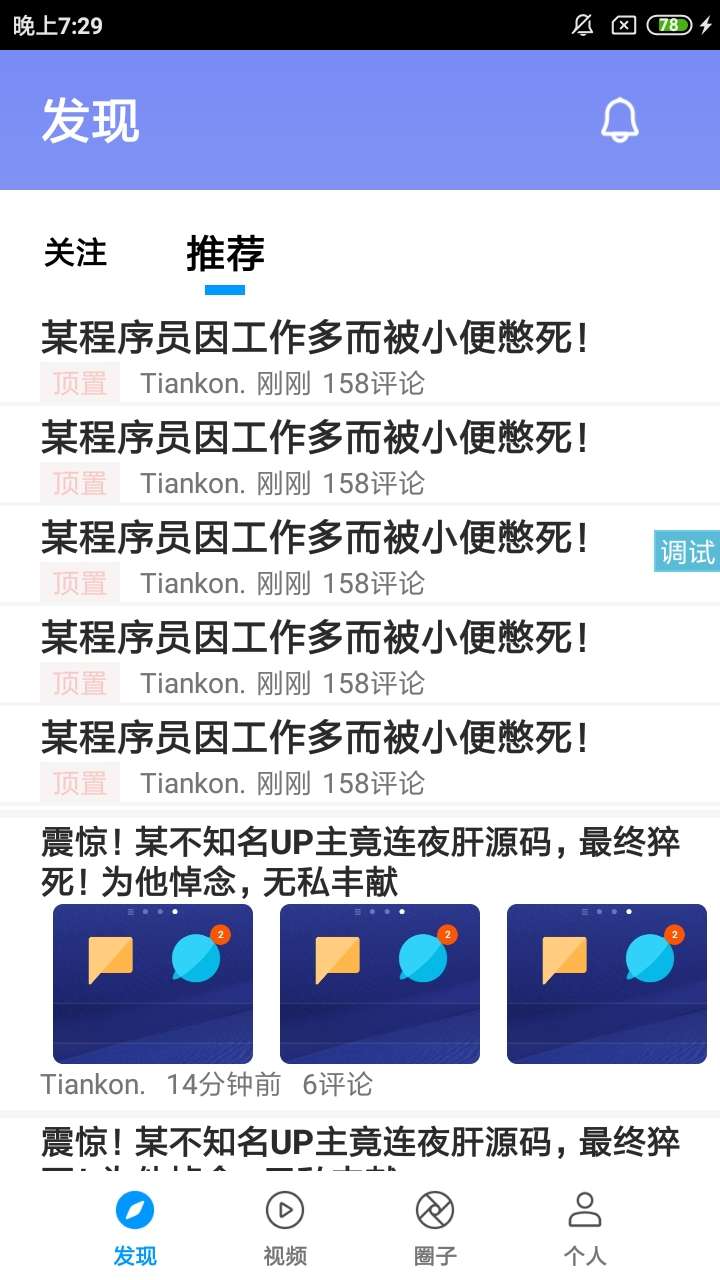Go to the 视频 tab
This screenshot has height=1280, width=720.
285,1228
